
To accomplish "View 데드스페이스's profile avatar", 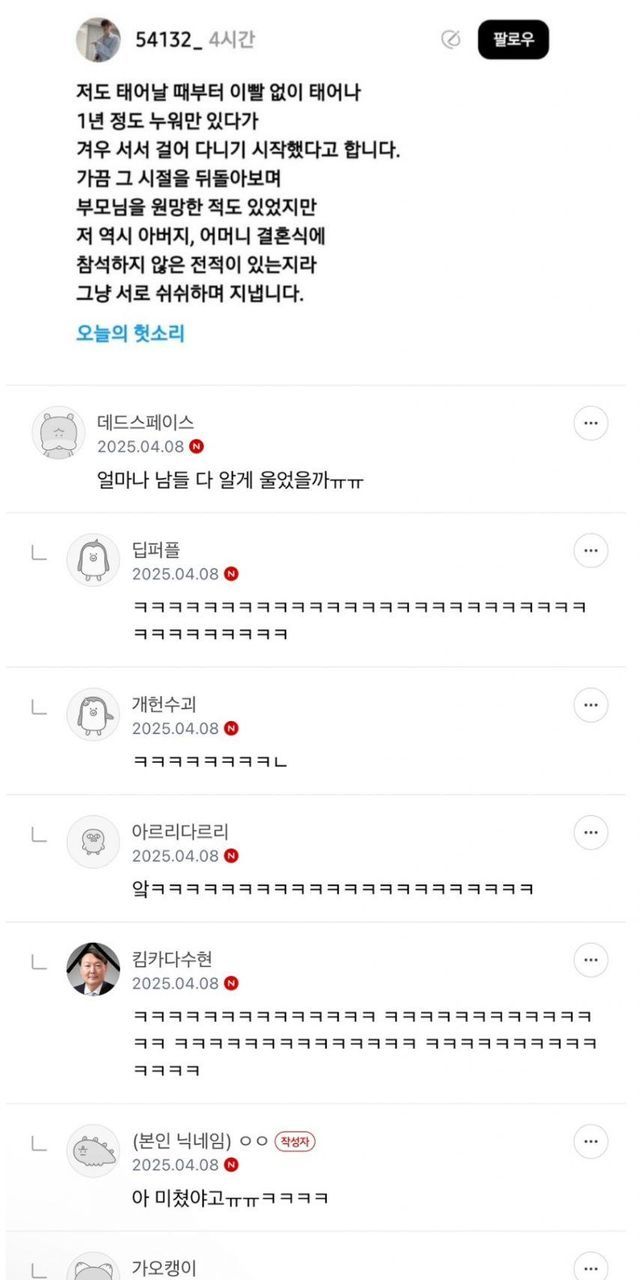I will pyautogui.click(x=59, y=433).
